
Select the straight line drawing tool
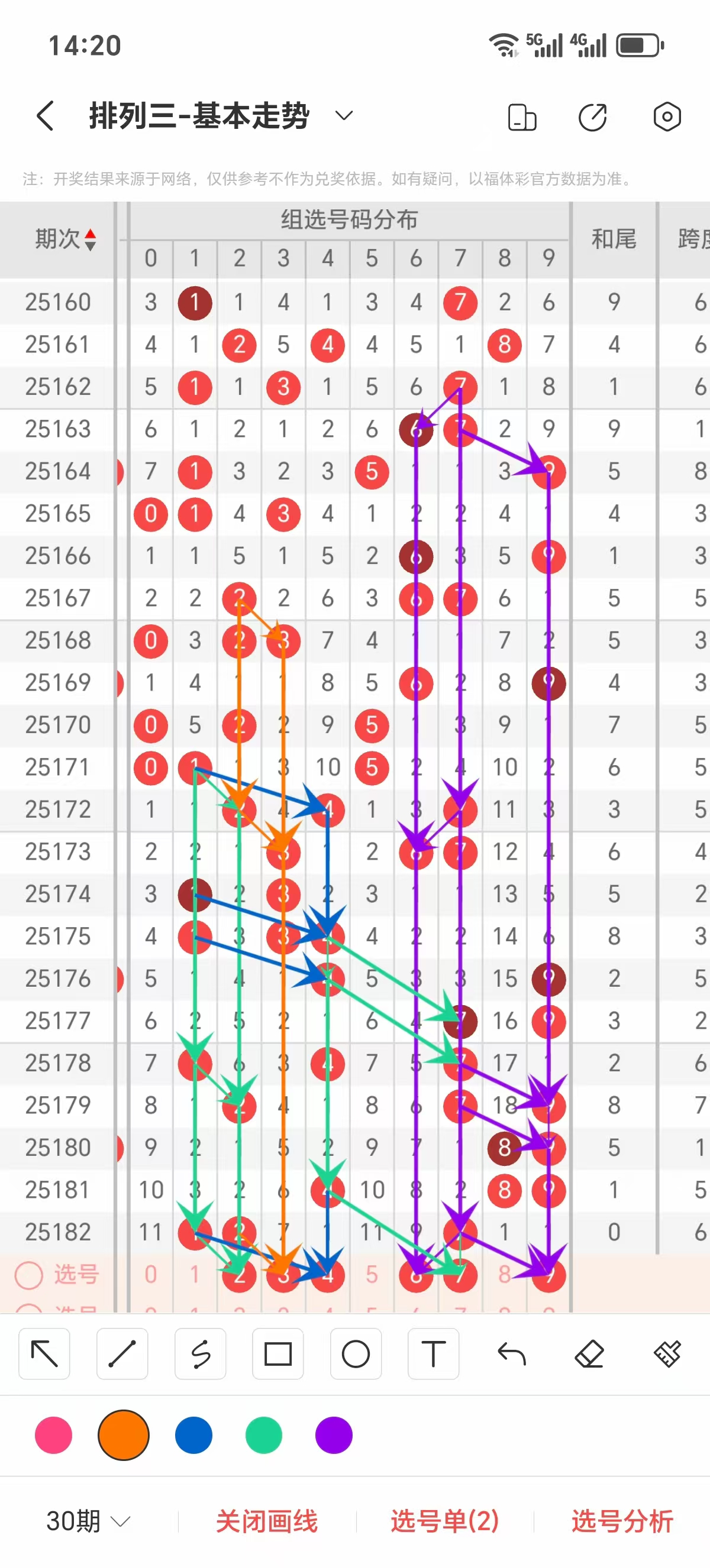pos(122,1355)
